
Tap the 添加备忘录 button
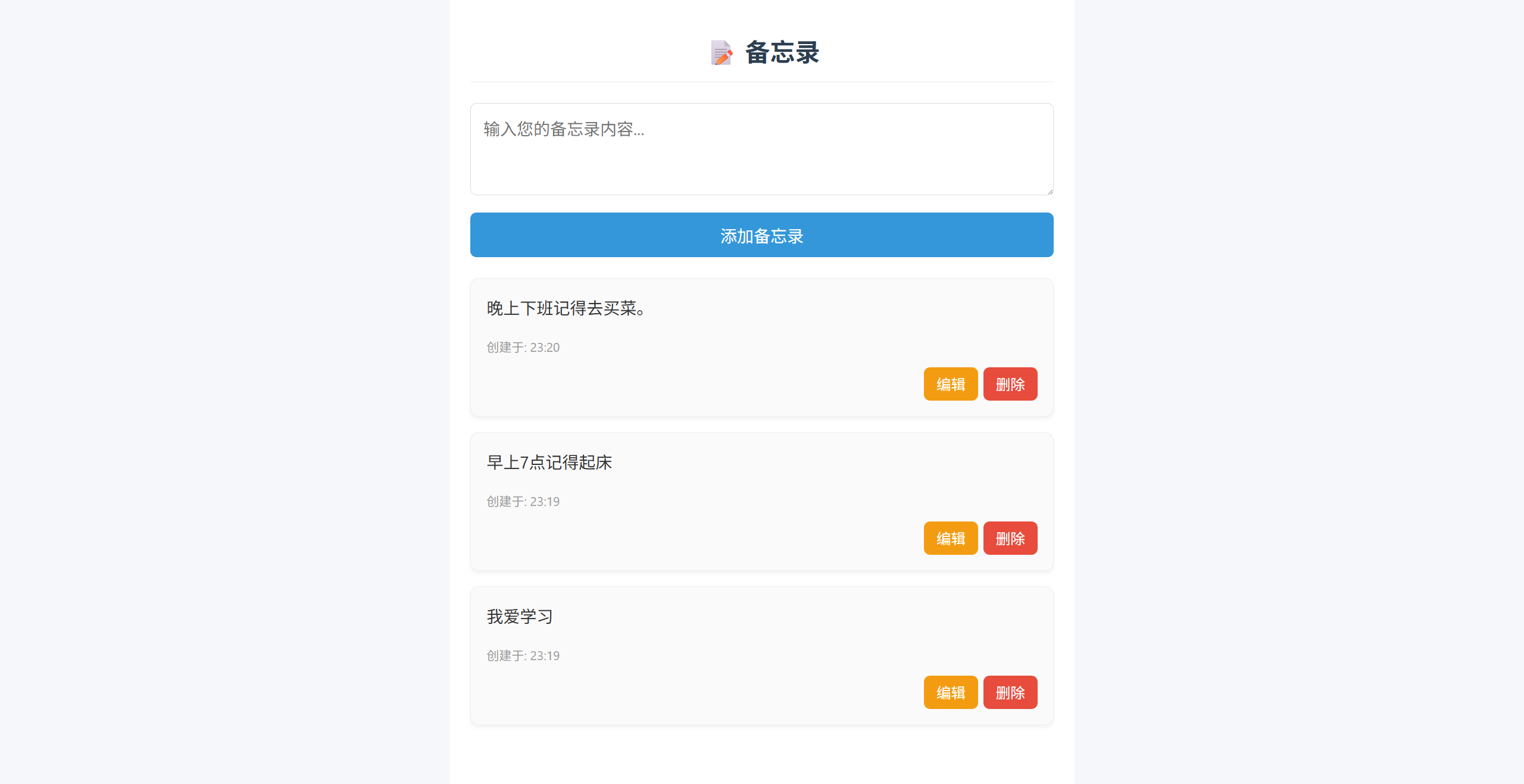(761, 235)
